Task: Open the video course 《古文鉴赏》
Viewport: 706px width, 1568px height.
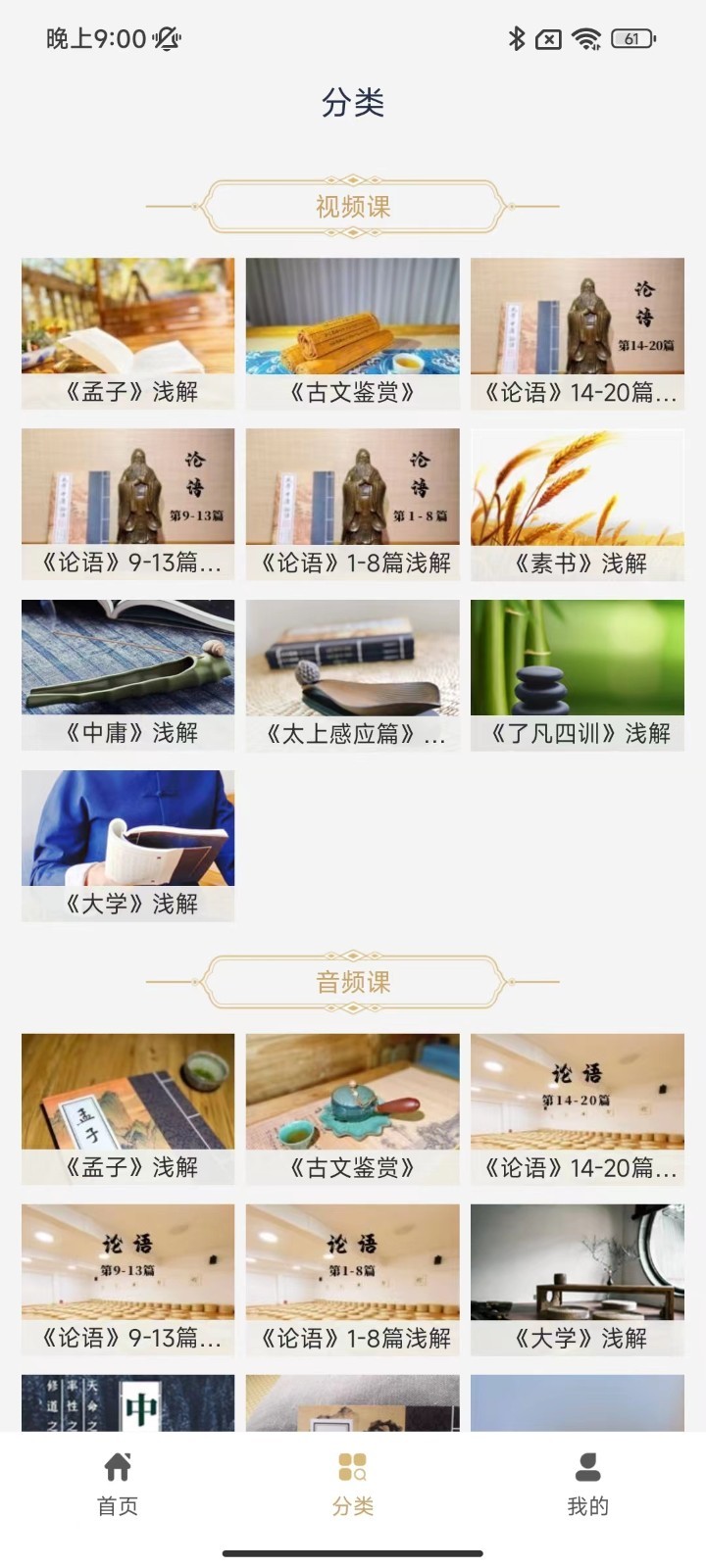Action: pos(352,333)
